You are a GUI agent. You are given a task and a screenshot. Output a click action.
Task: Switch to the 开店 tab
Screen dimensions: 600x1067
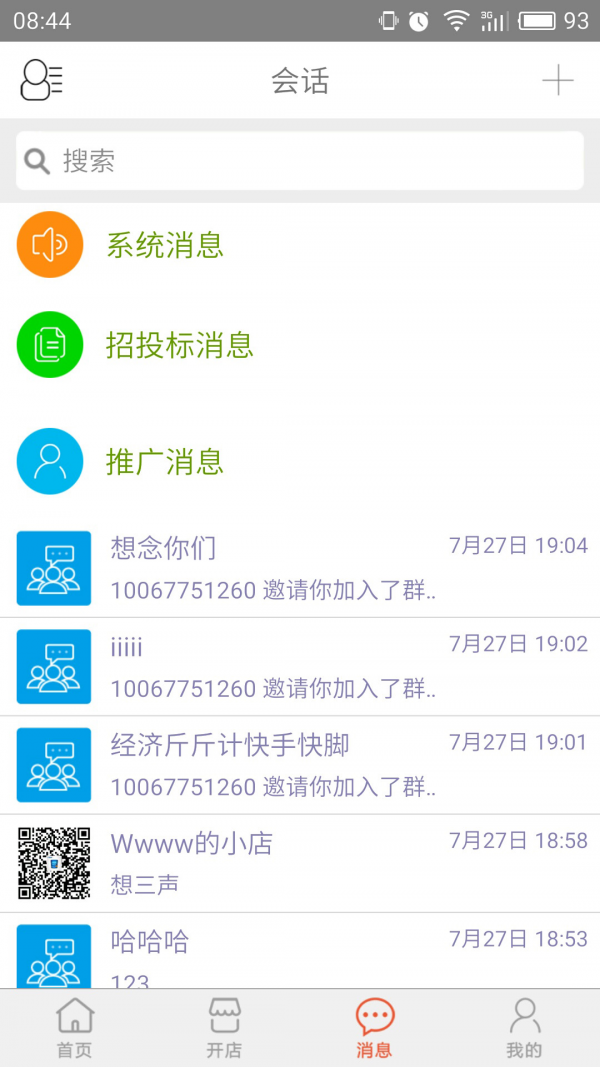point(224,1028)
